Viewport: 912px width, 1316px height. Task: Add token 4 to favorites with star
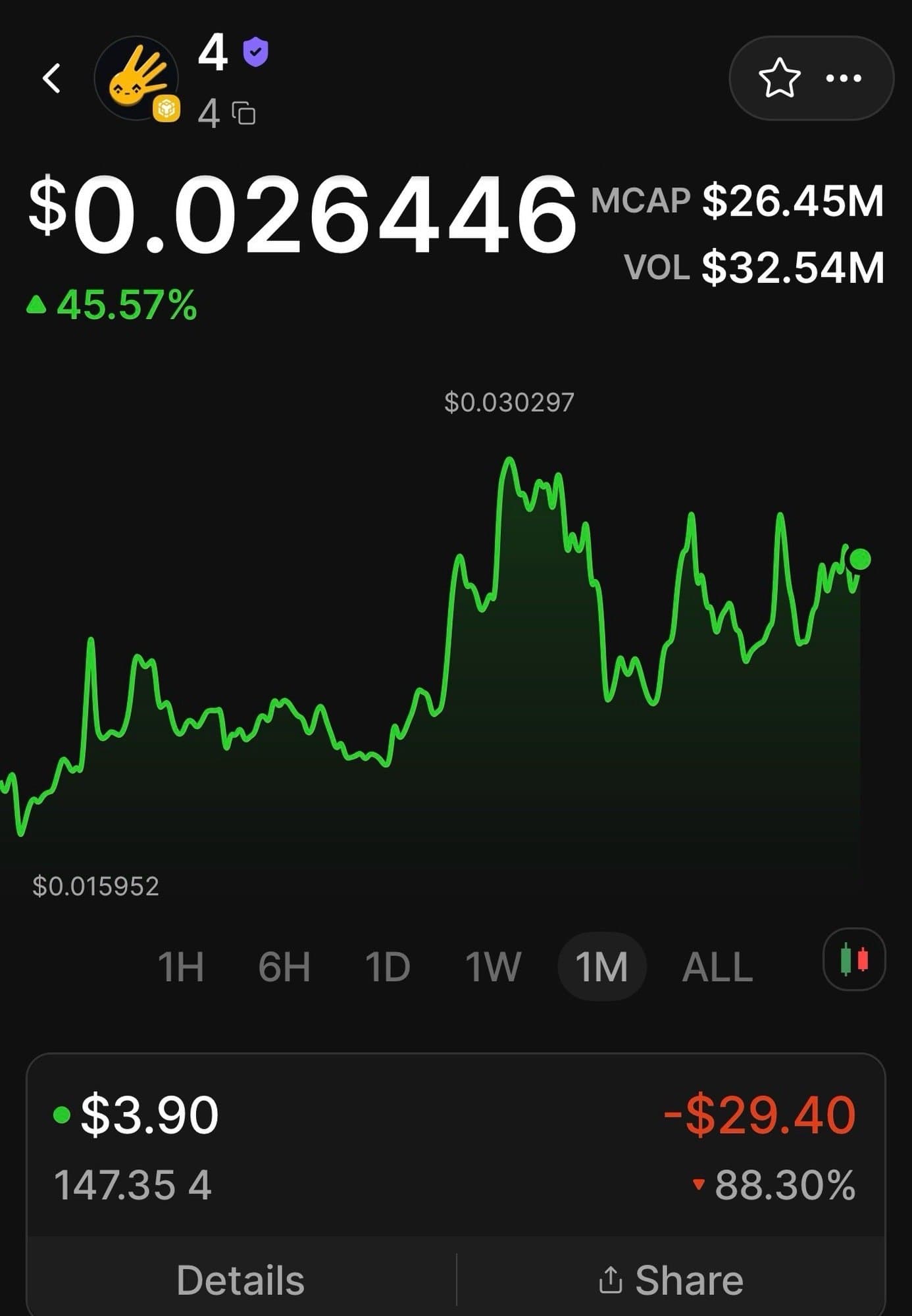(779, 78)
